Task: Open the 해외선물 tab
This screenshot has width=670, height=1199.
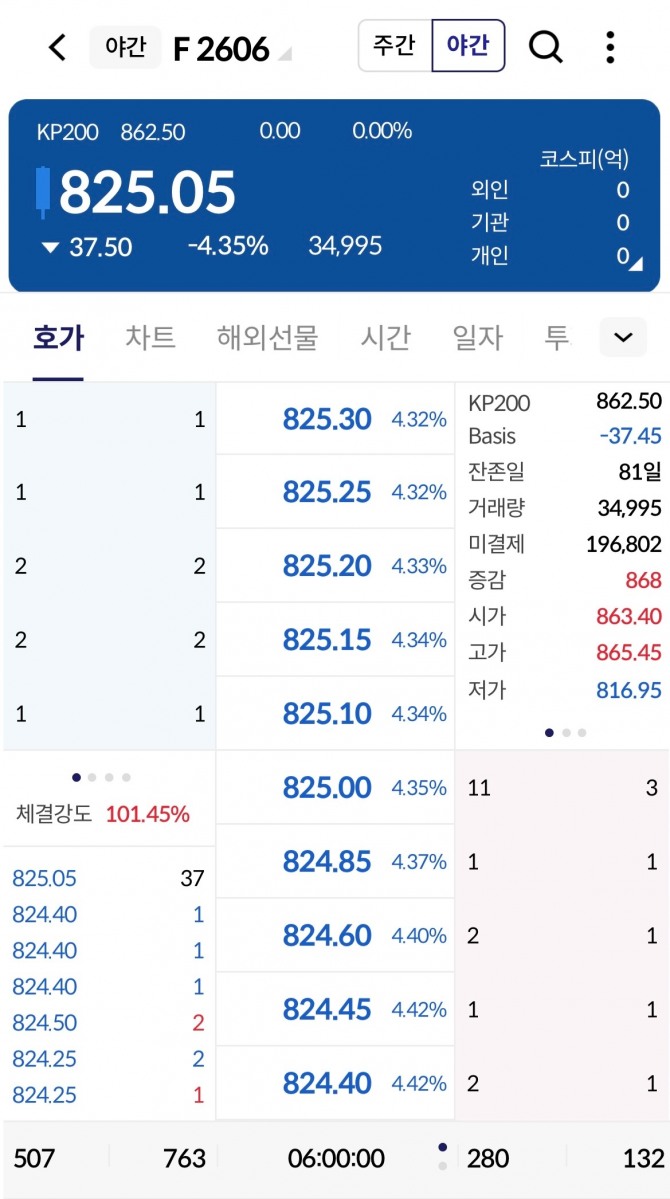Action: 267,338
